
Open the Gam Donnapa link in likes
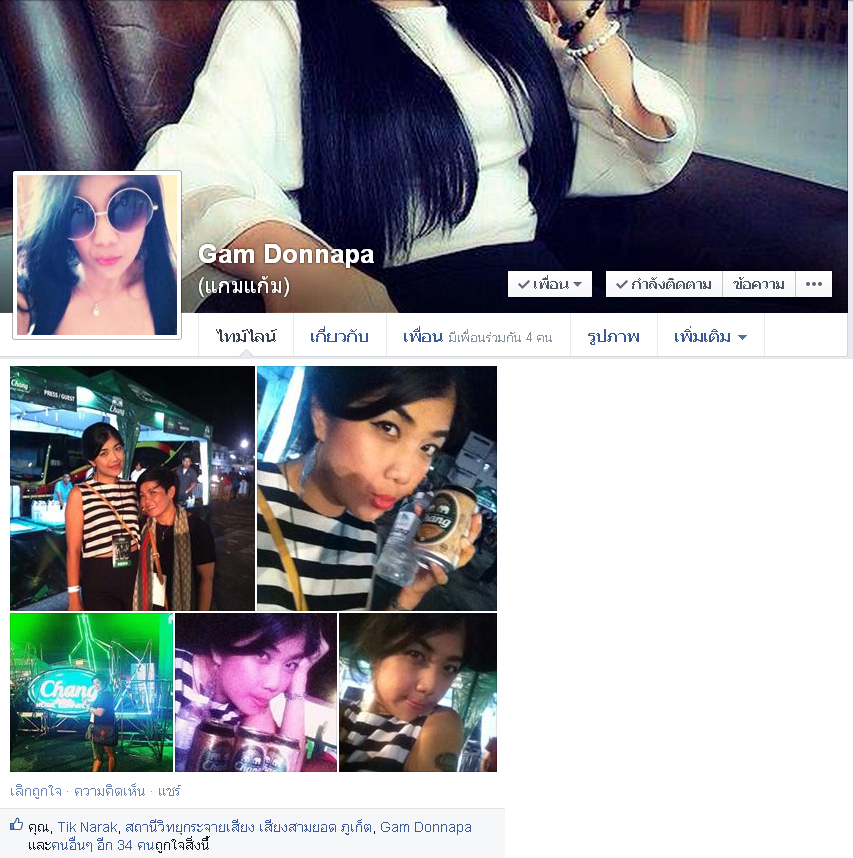pyautogui.click(x=425, y=827)
